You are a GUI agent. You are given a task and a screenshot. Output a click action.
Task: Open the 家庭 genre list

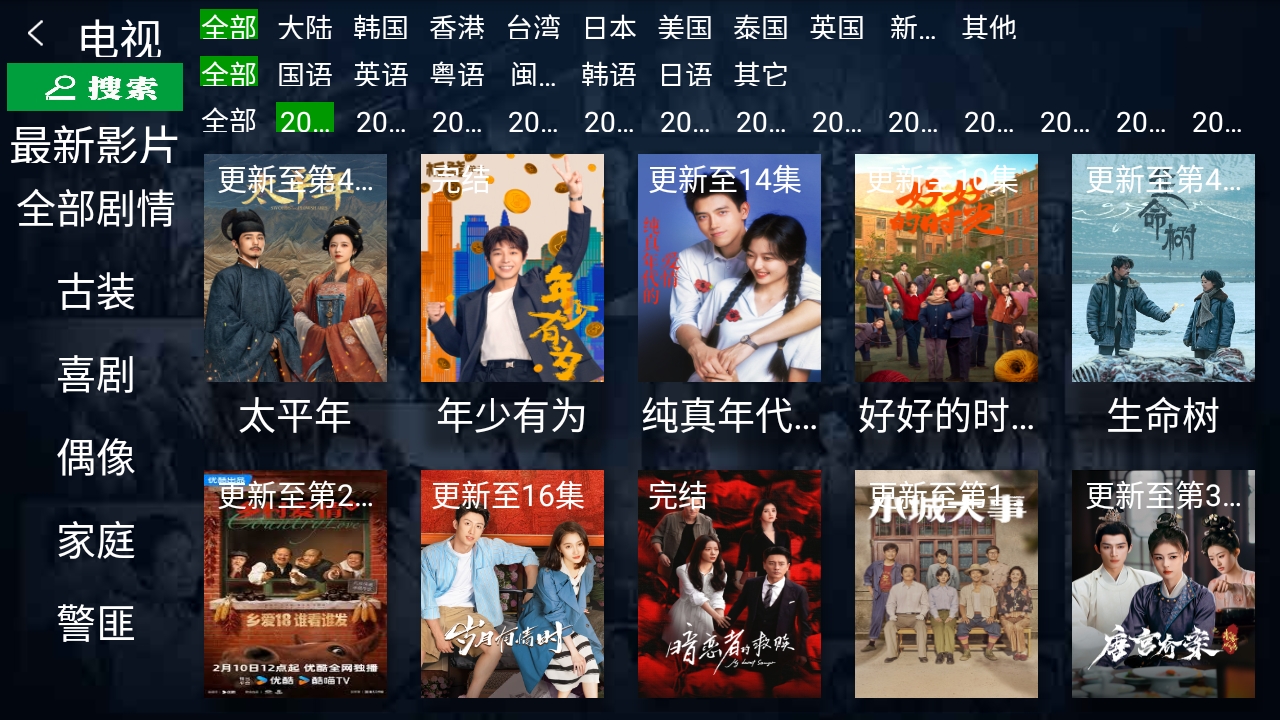[x=96, y=541]
